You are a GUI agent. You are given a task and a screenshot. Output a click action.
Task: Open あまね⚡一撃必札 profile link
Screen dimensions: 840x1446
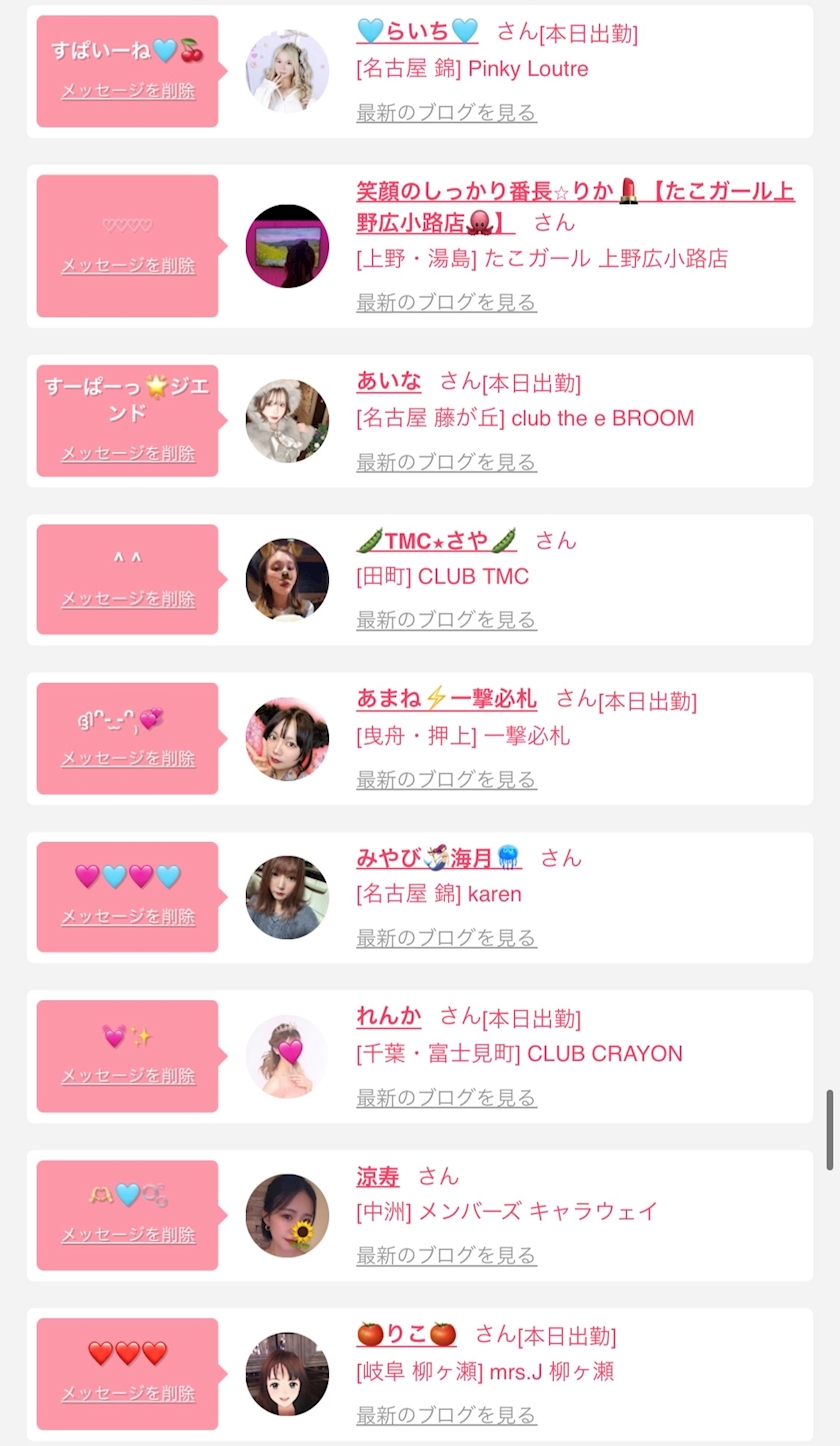coord(446,699)
